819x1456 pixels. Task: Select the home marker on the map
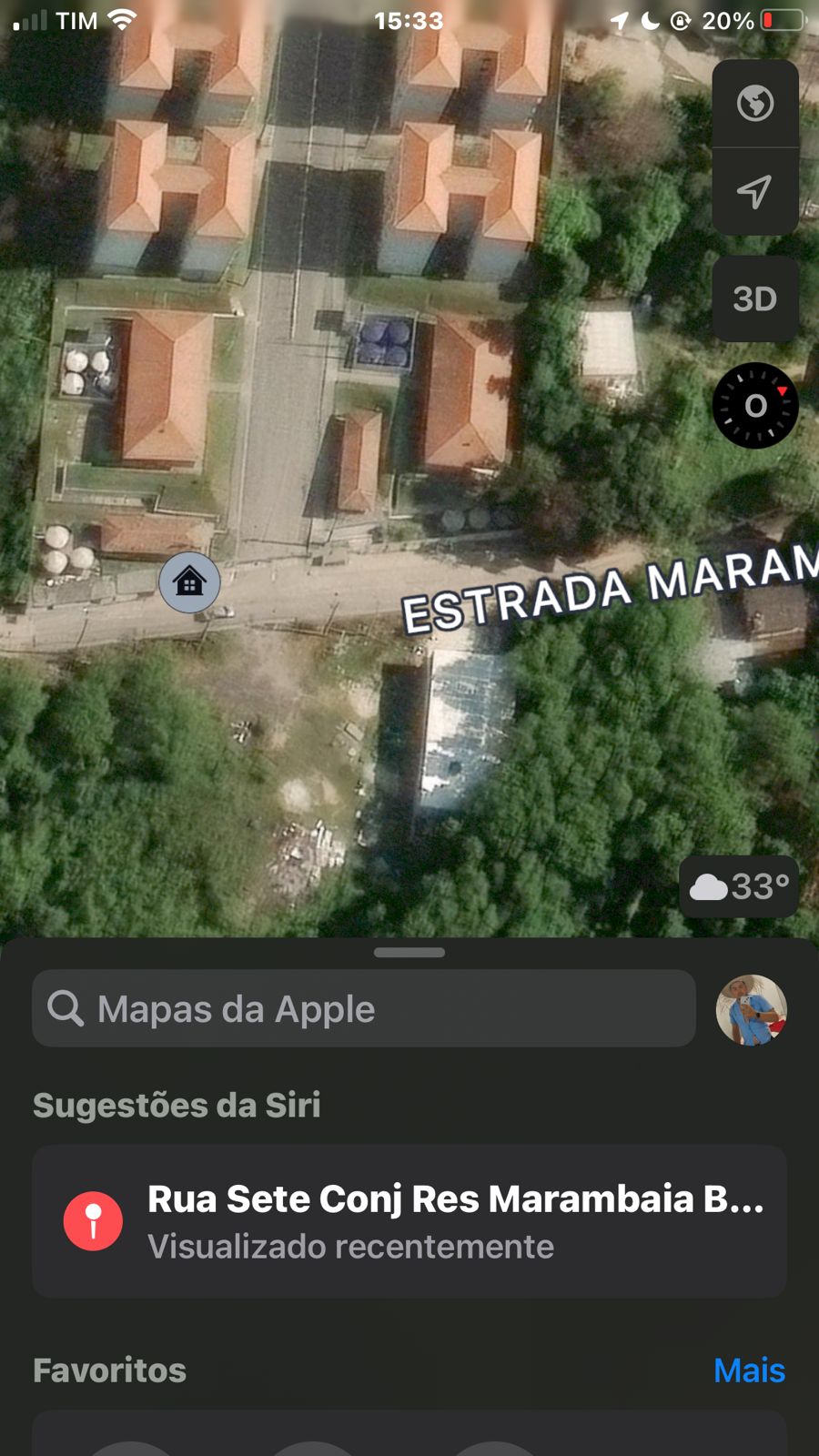[x=189, y=581]
